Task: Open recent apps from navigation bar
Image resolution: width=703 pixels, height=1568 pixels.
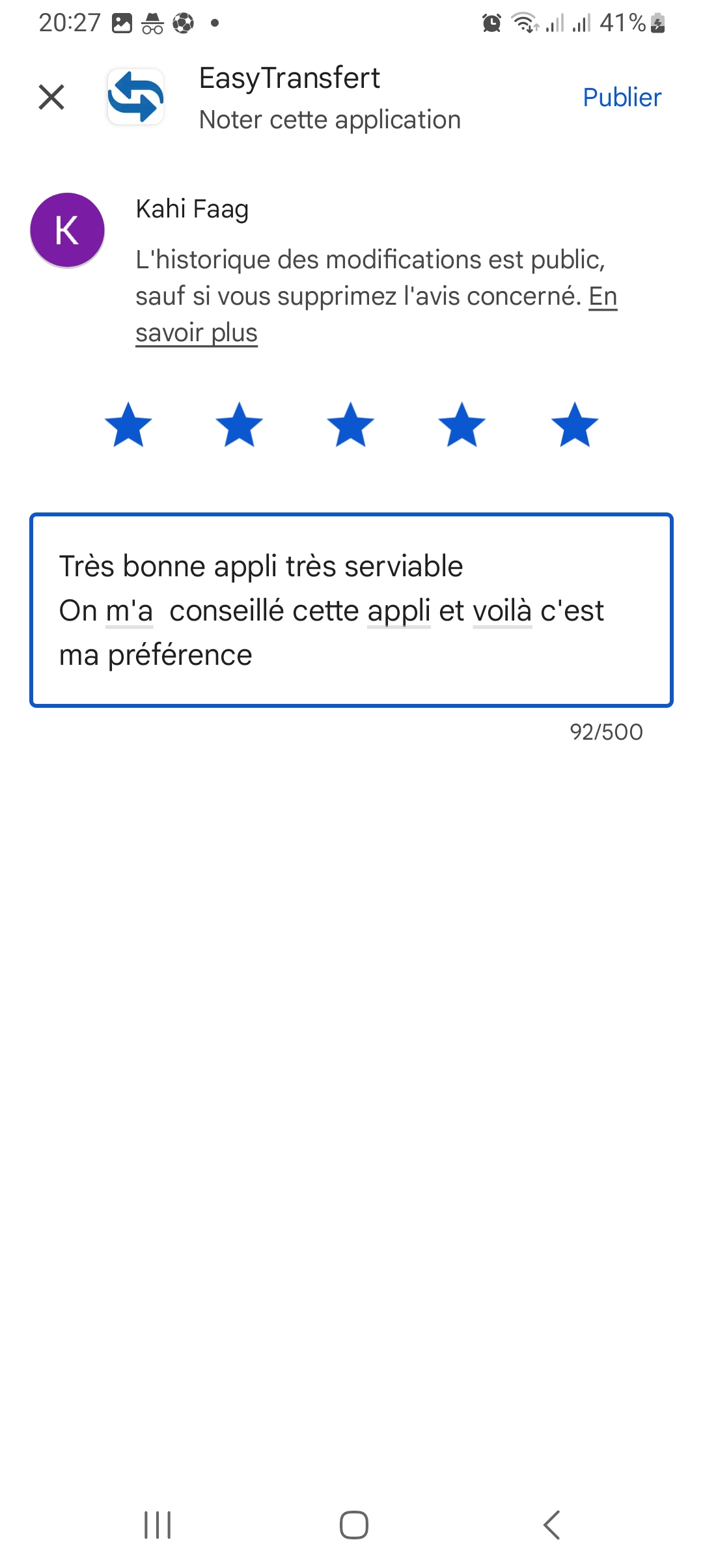Action: tap(158, 1525)
